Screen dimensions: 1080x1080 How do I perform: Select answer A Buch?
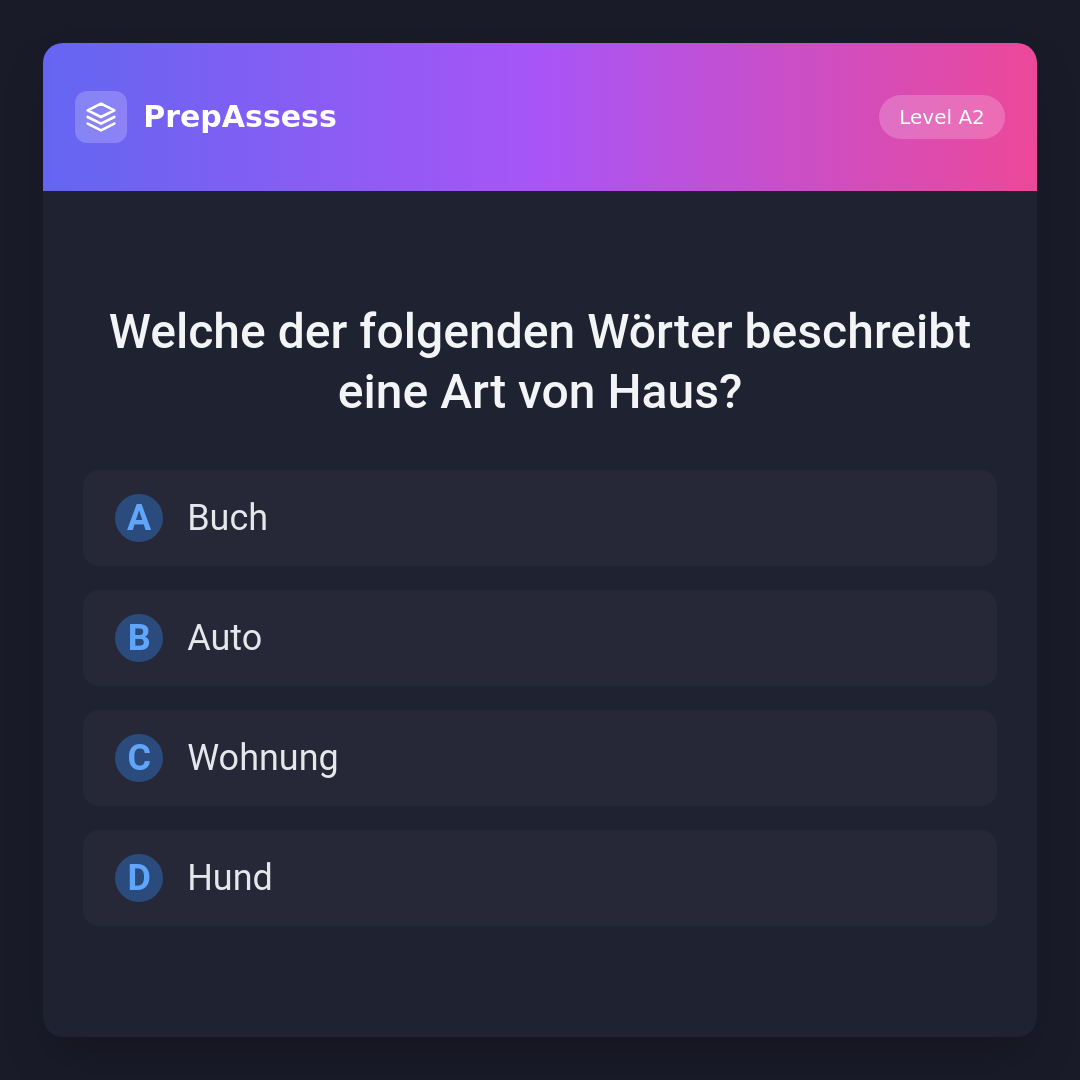tap(540, 518)
